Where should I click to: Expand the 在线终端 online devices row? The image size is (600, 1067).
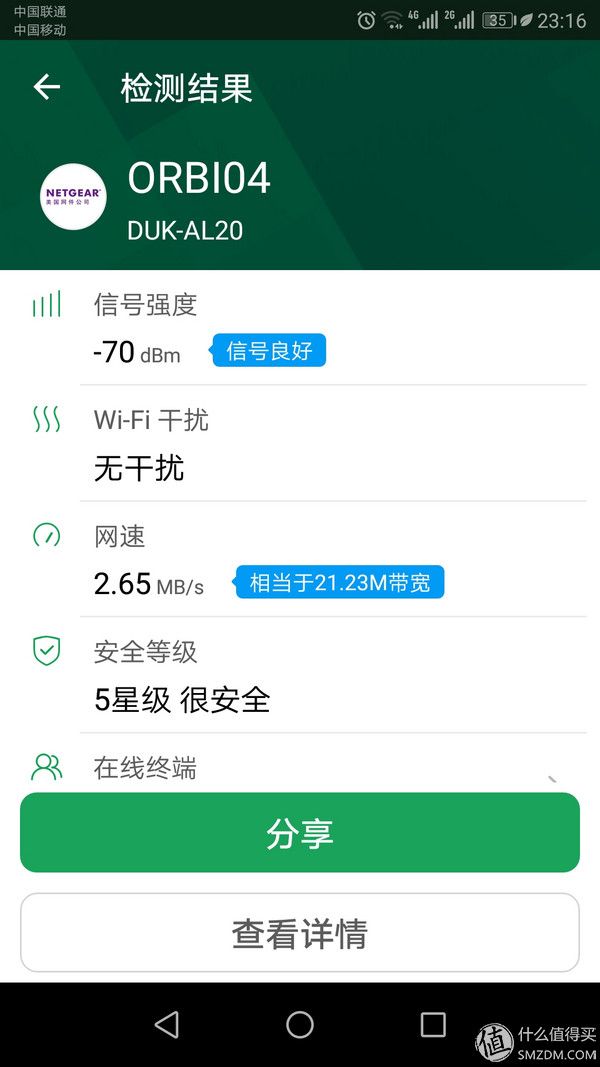click(x=300, y=766)
